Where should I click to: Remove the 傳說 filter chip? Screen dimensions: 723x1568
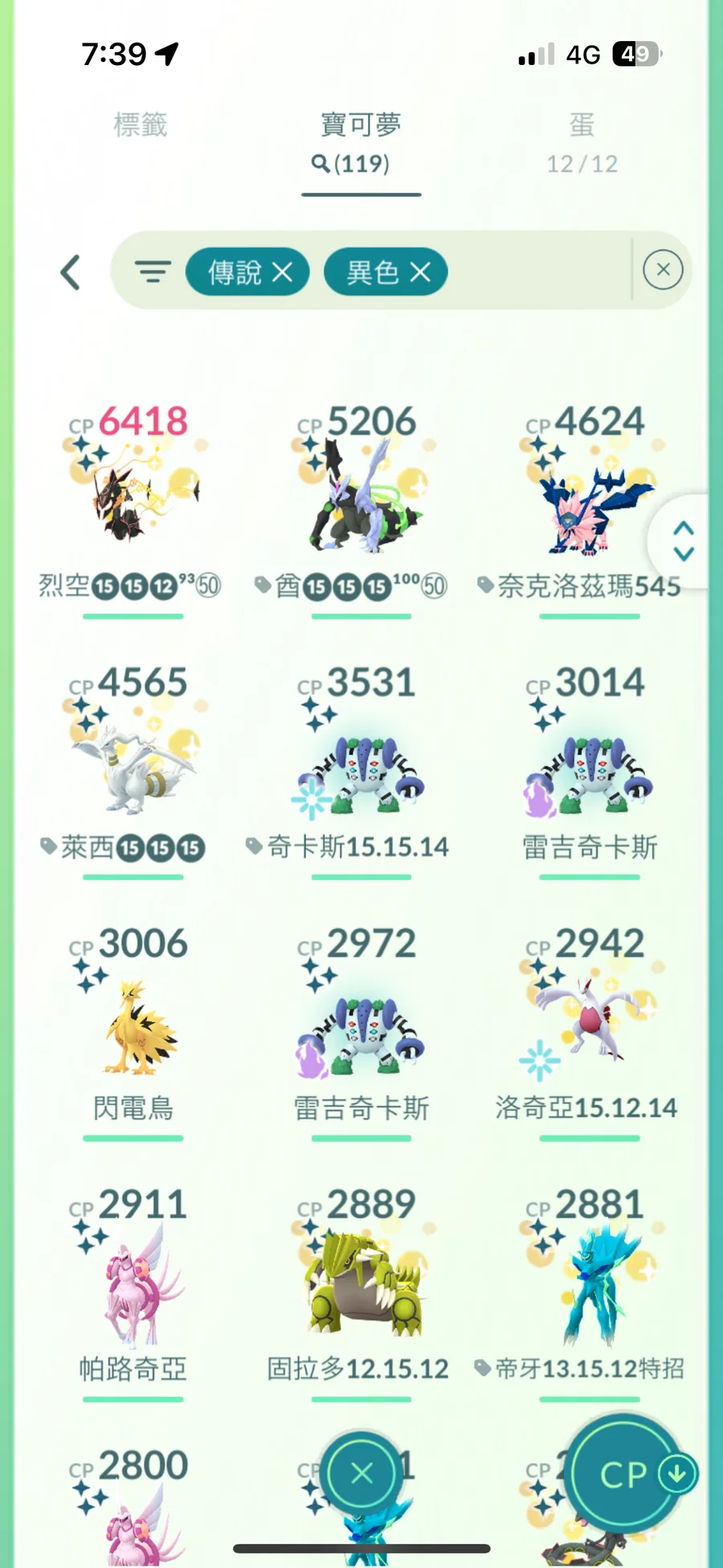(x=282, y=272)
